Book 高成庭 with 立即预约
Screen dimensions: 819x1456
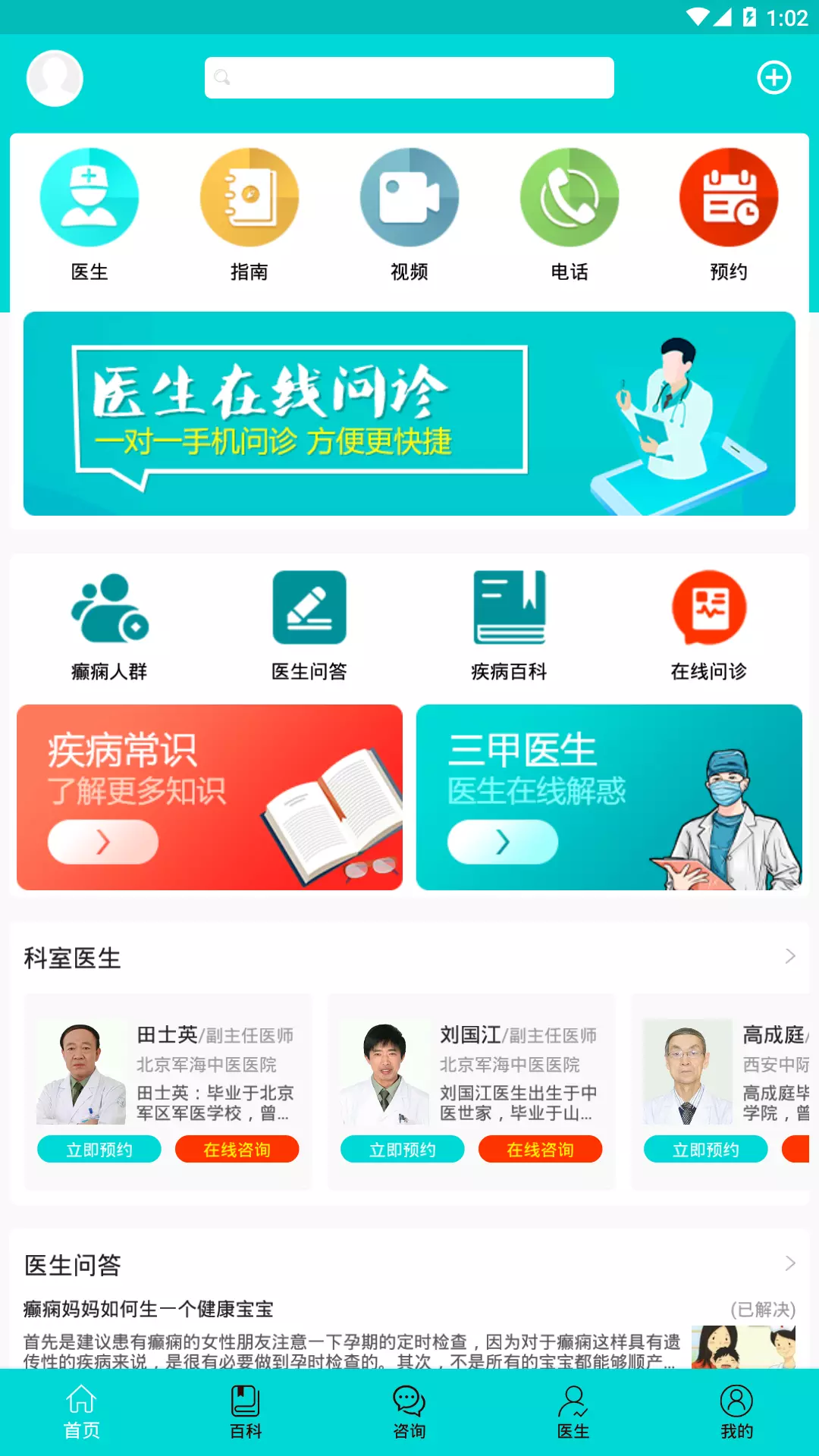click(706, 1149)
